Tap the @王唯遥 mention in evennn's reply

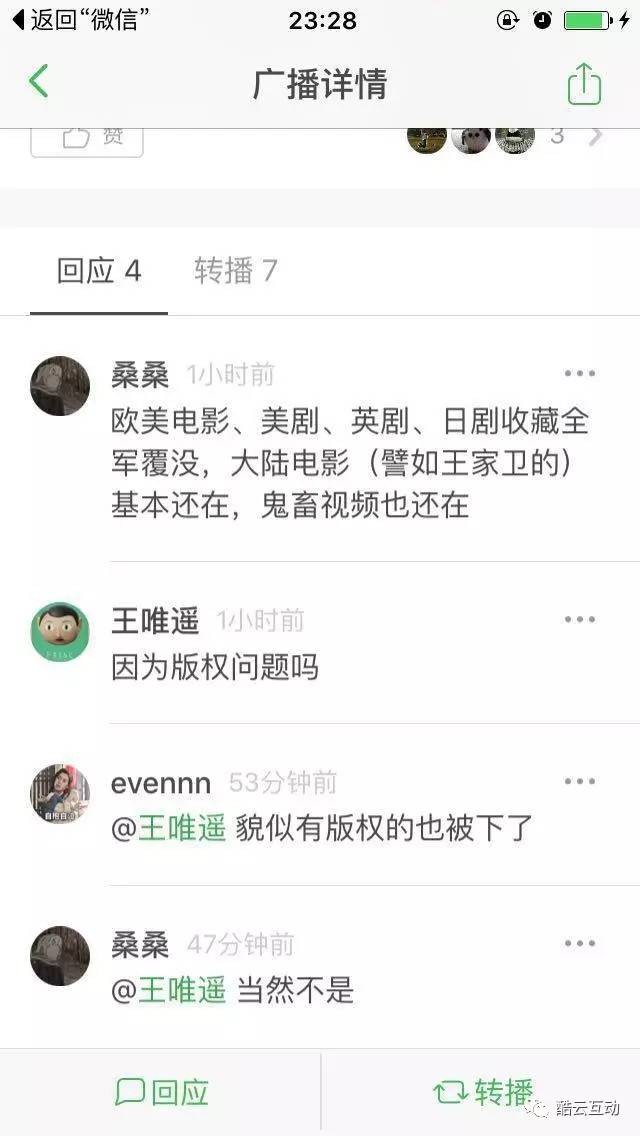(169, 829)
